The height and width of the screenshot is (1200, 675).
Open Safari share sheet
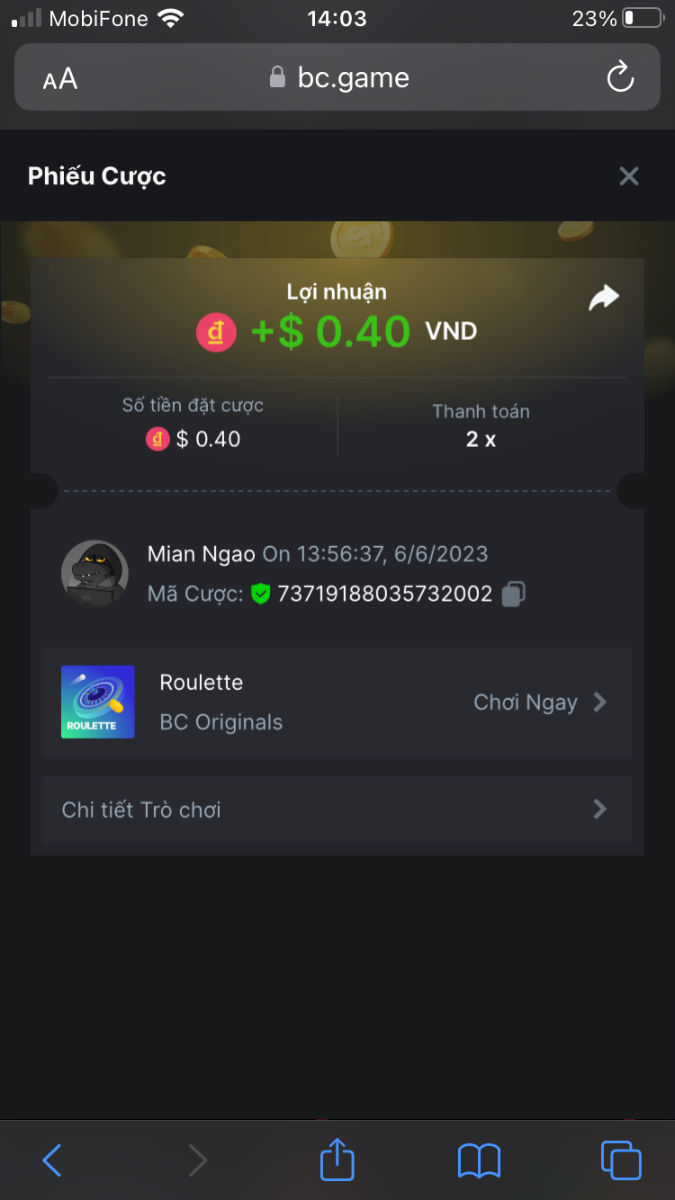point(337,1160)
